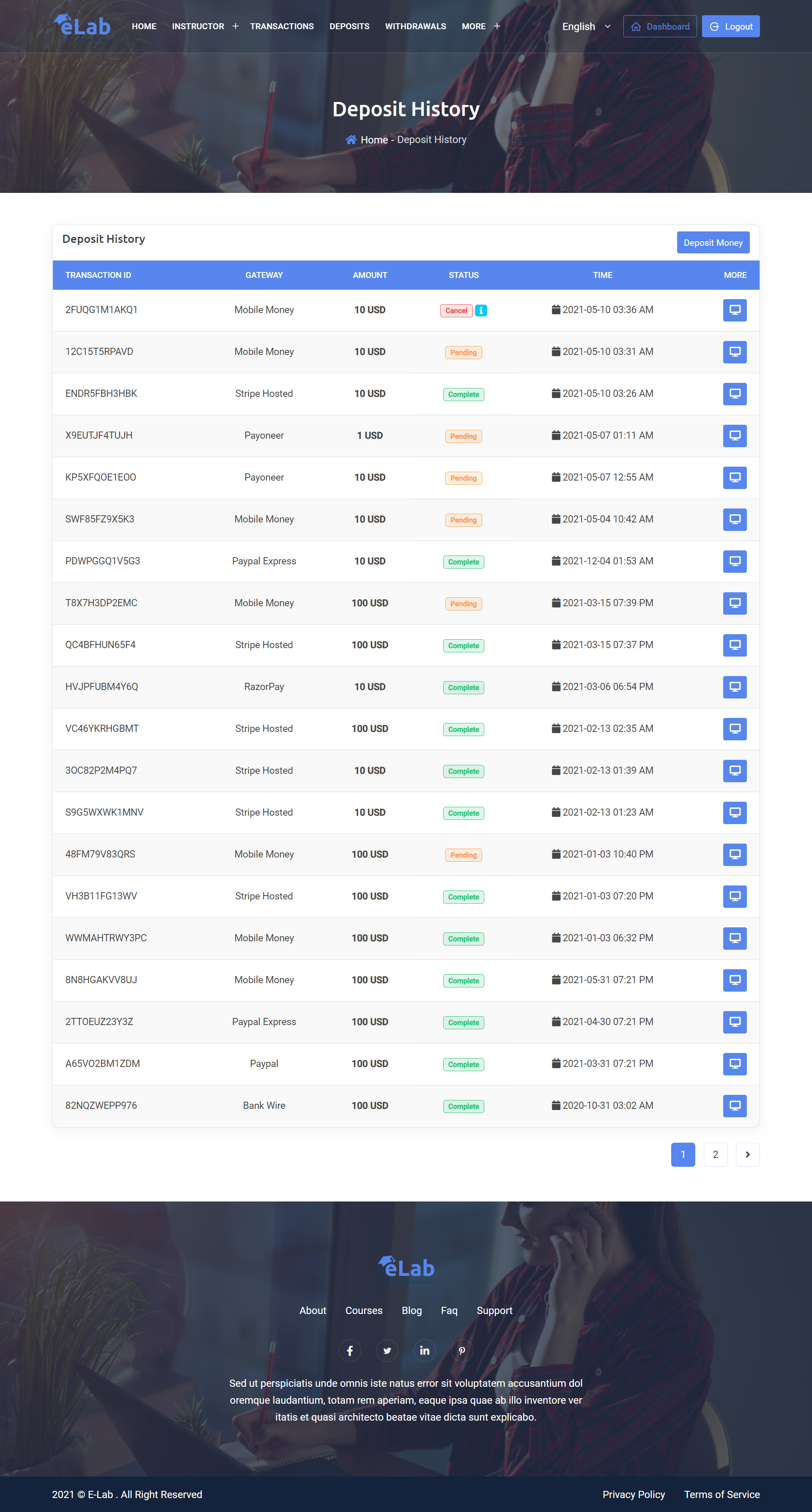This screenshot has width=812, height=1512.
Task: View details of transaction 12C15T5RPAVD
Action: [x=735, y=352]
